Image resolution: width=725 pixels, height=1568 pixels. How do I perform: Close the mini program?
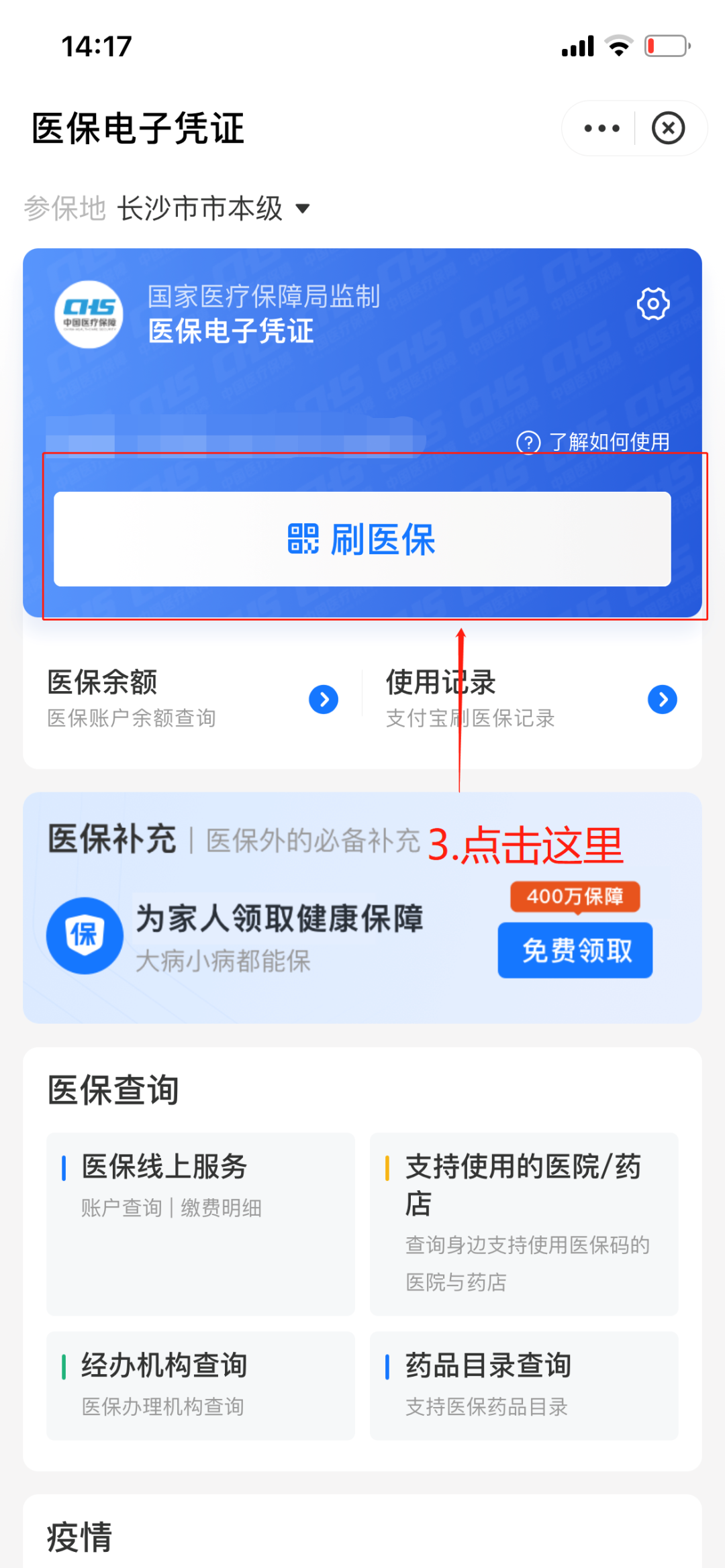pyautogui.click(x=668, y=128)
